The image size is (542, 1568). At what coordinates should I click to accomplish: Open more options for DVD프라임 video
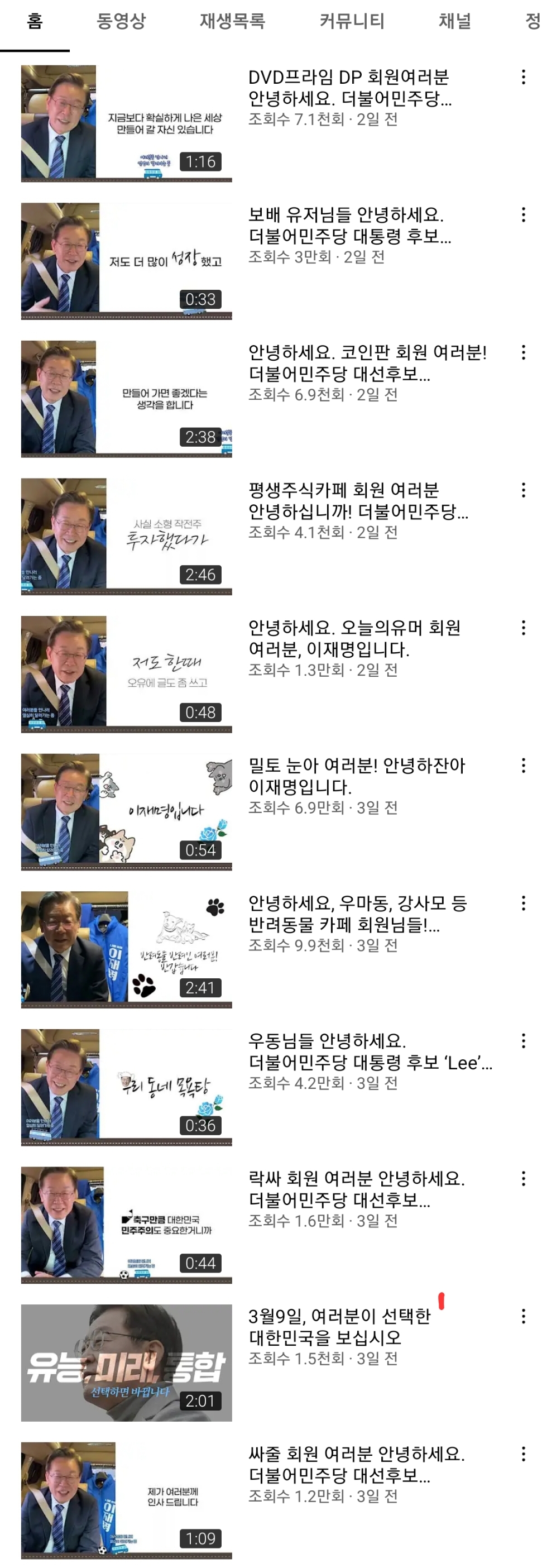[523, 77]
